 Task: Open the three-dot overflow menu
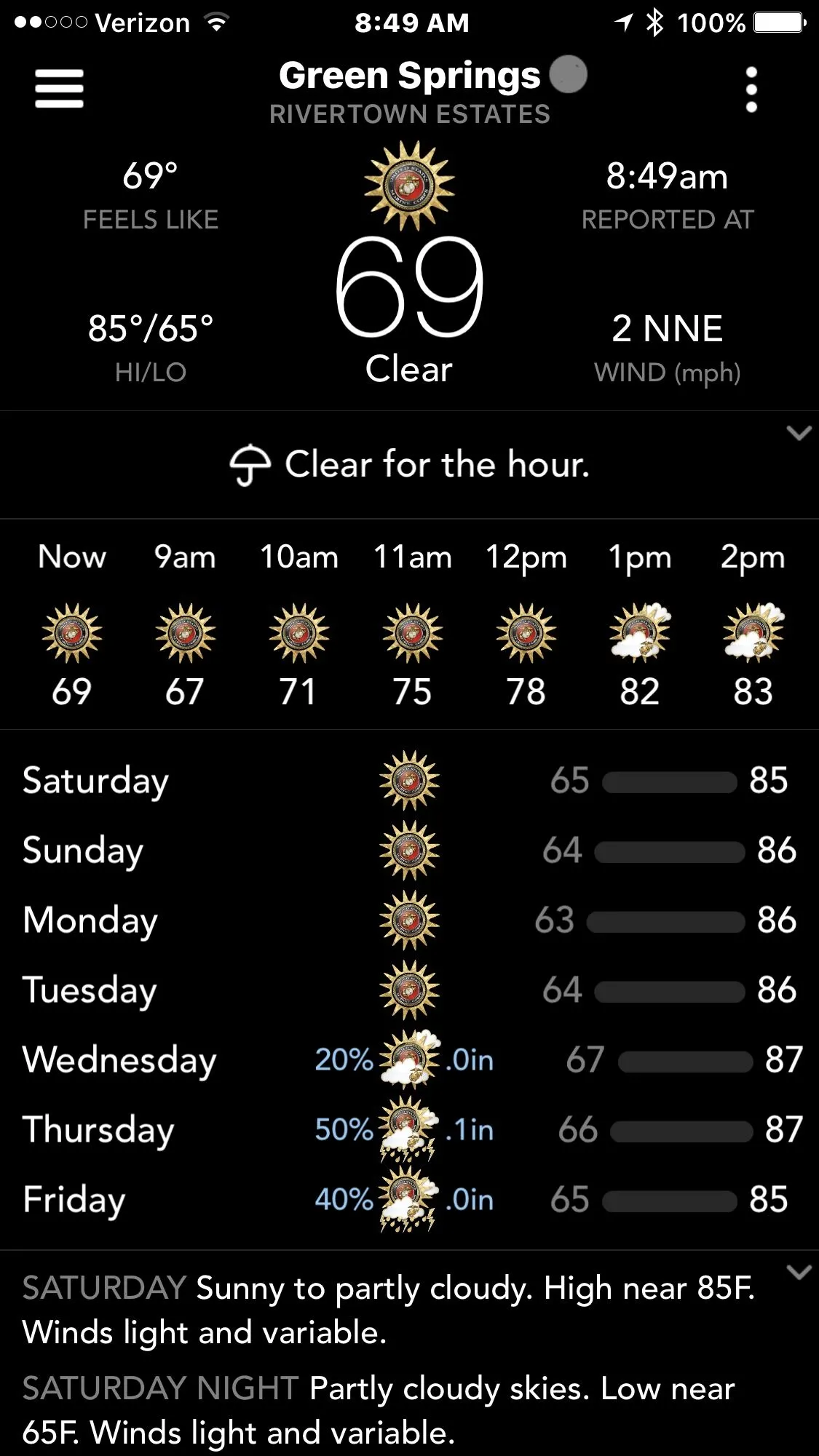[x=751, y=89]
